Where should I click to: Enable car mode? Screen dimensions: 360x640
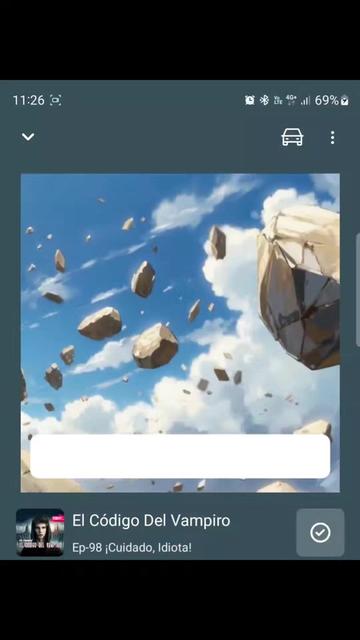pos(292,137)
